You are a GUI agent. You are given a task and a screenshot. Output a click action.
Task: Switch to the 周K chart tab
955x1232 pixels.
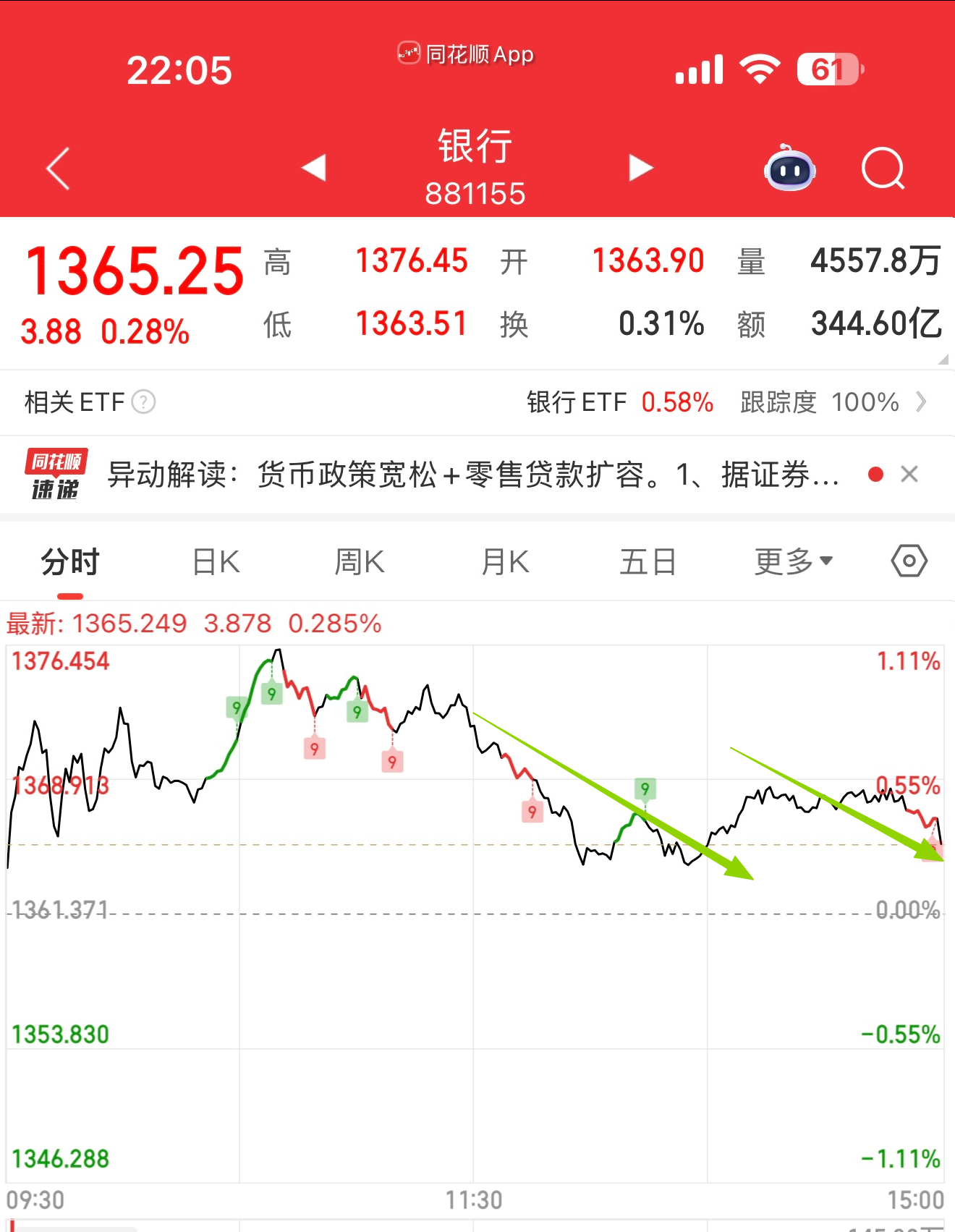click(x=360, y=562)
